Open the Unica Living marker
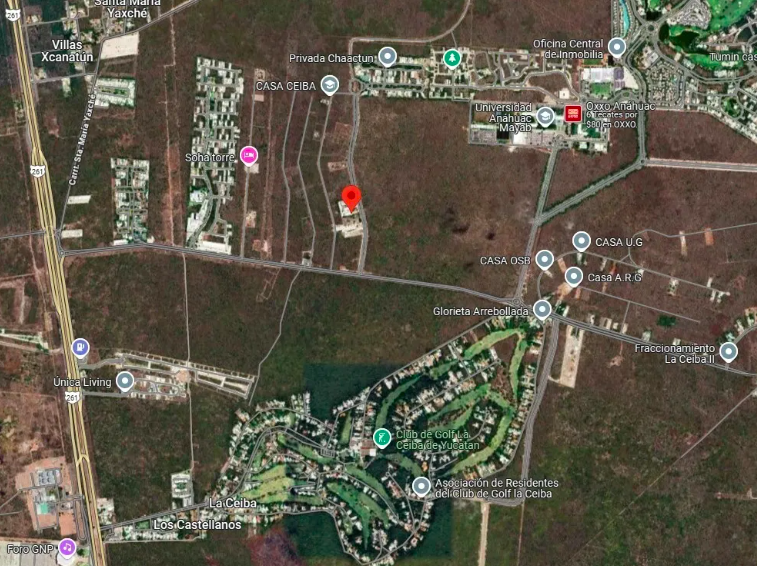This screenshot has width=757, height=566. tap(125, 381)
